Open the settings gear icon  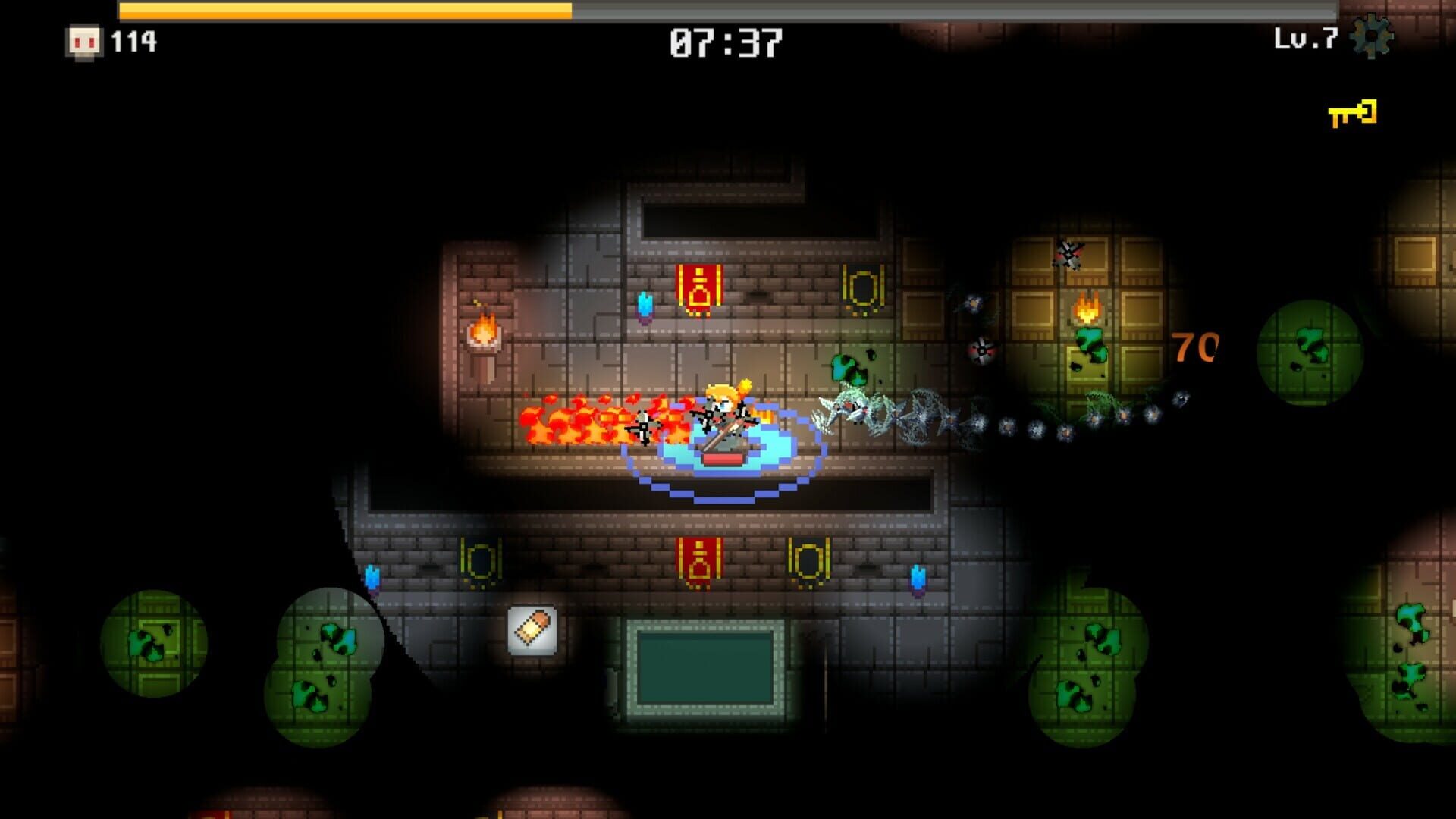tap(1372, 37)
